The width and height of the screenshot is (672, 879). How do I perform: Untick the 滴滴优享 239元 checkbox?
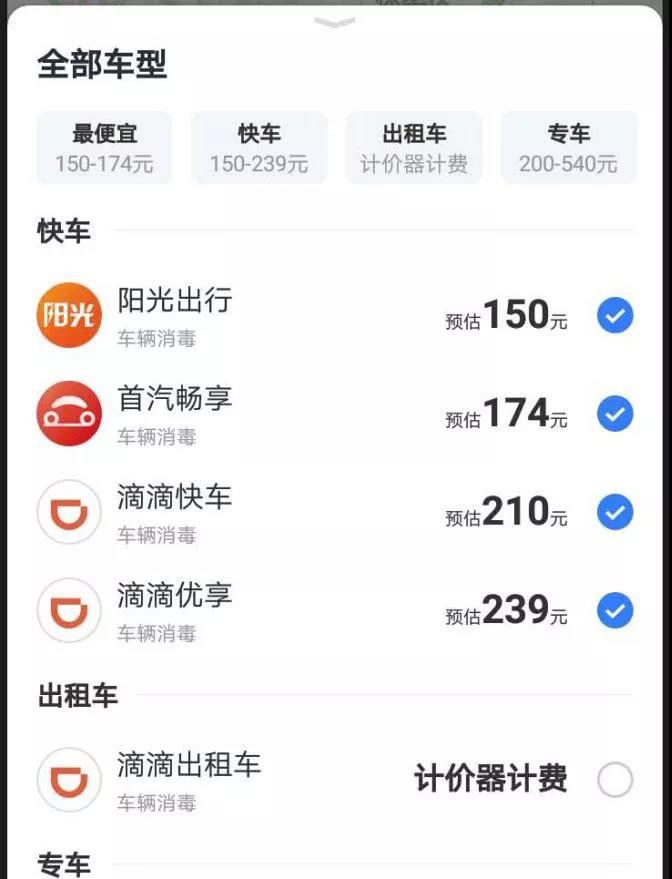point(615,610)
